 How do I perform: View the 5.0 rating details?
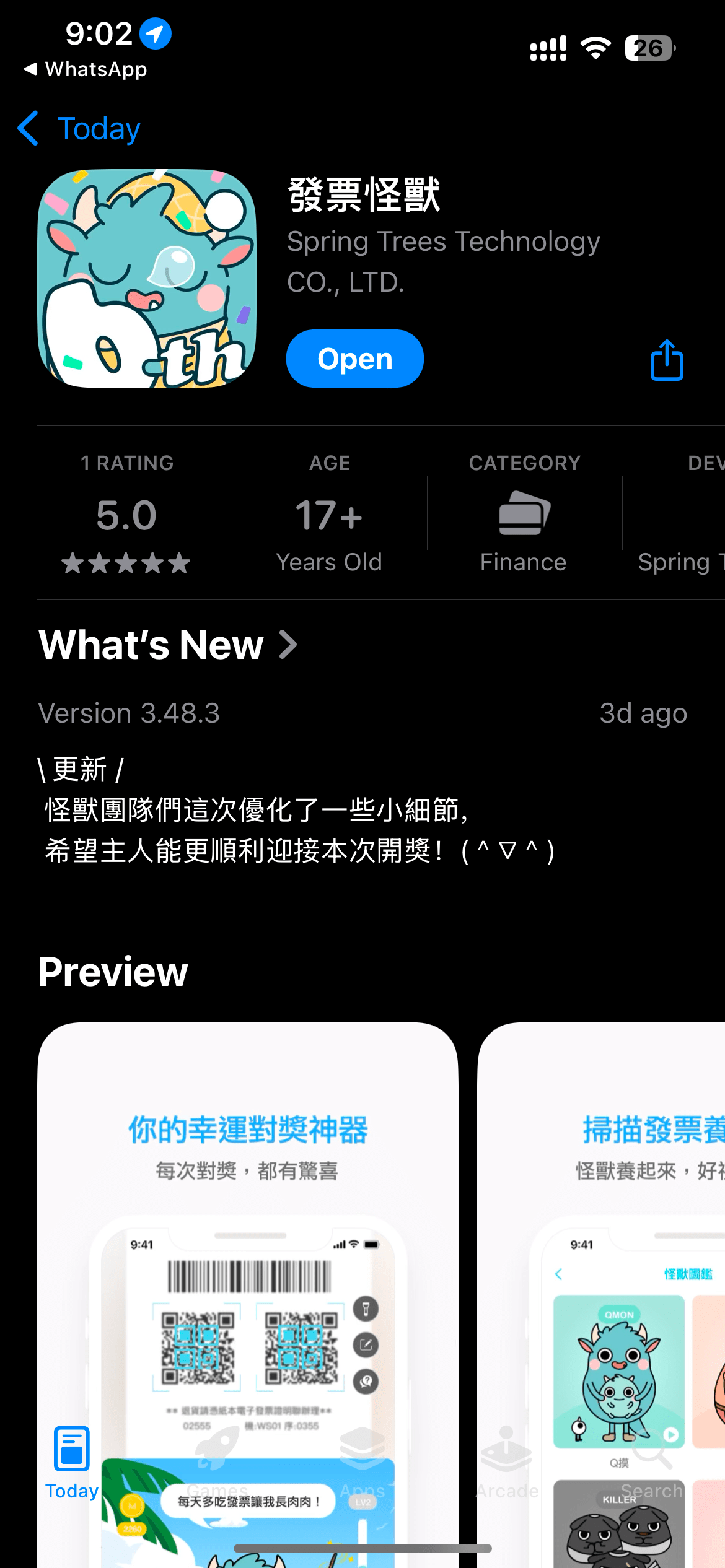126,515
